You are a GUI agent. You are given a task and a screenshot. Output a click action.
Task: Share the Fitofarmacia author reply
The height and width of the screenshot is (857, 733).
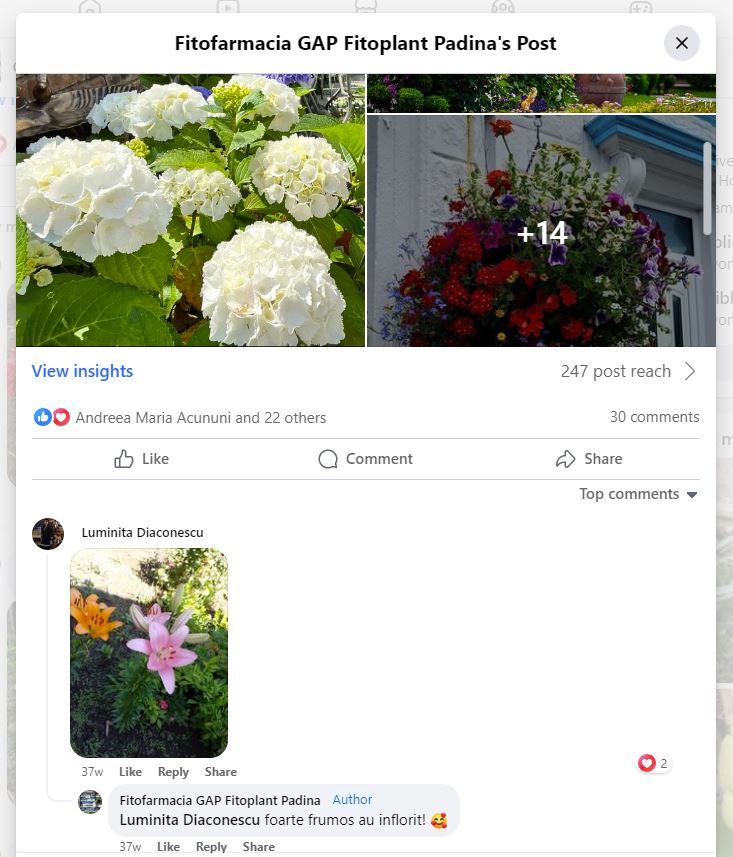258,847
